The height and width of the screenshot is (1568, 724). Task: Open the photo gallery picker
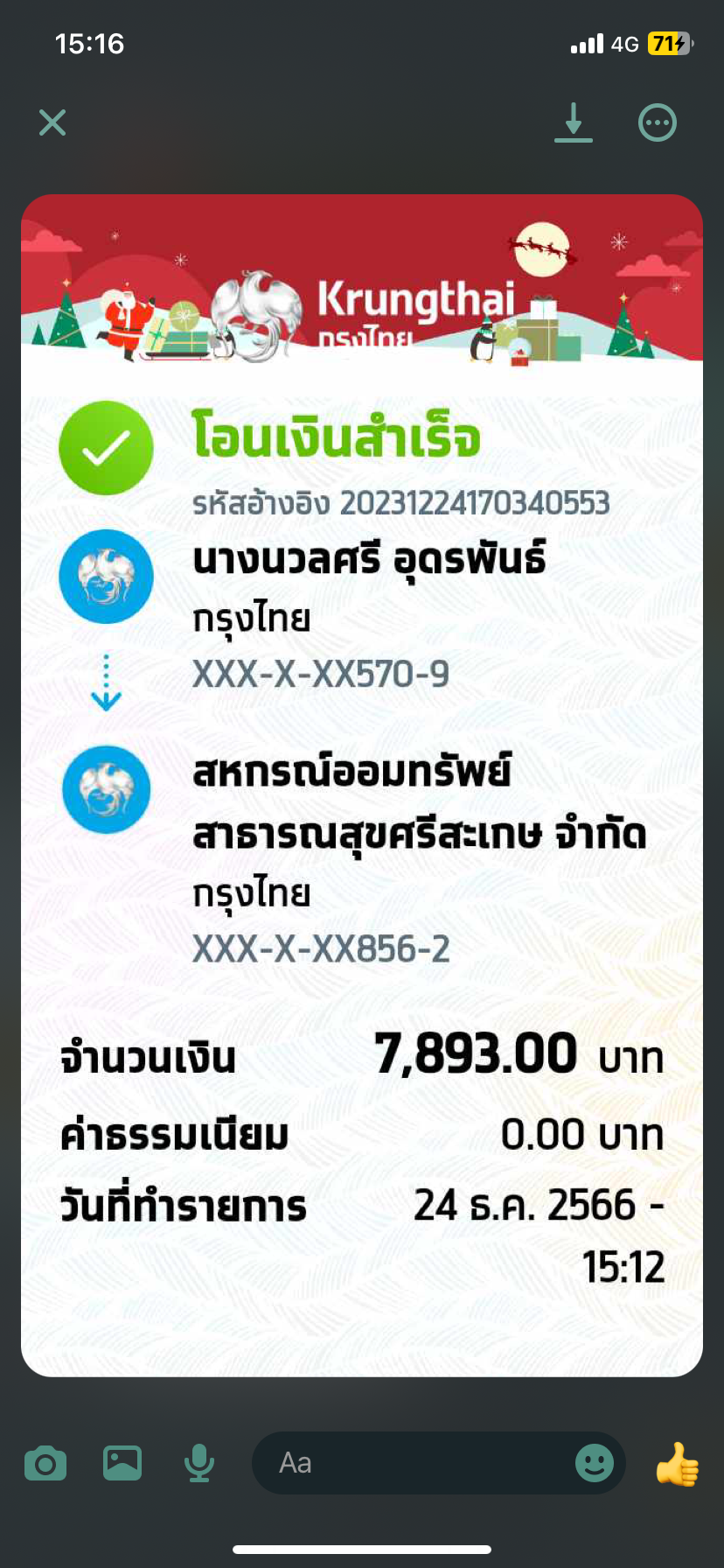pos(122,1463)
